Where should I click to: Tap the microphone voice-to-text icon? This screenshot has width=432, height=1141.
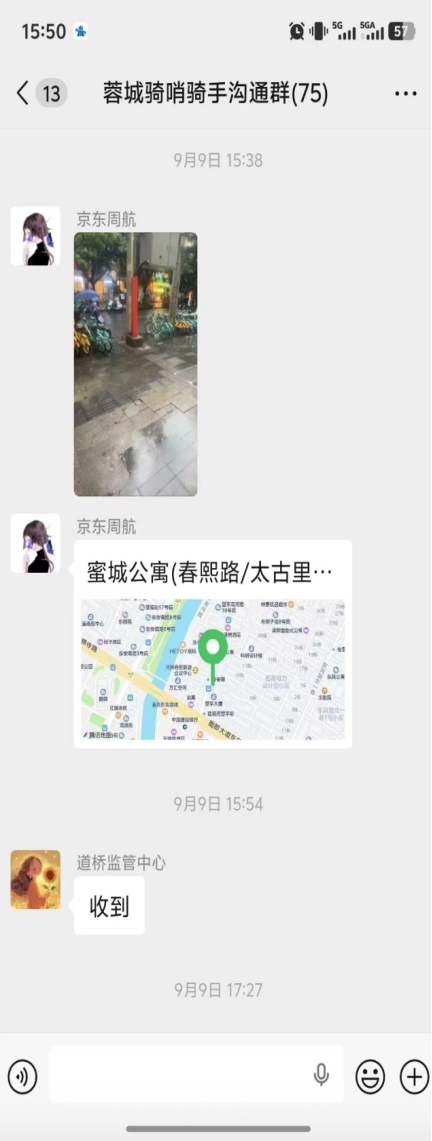pyautogui.click(x=321, y=1075)
